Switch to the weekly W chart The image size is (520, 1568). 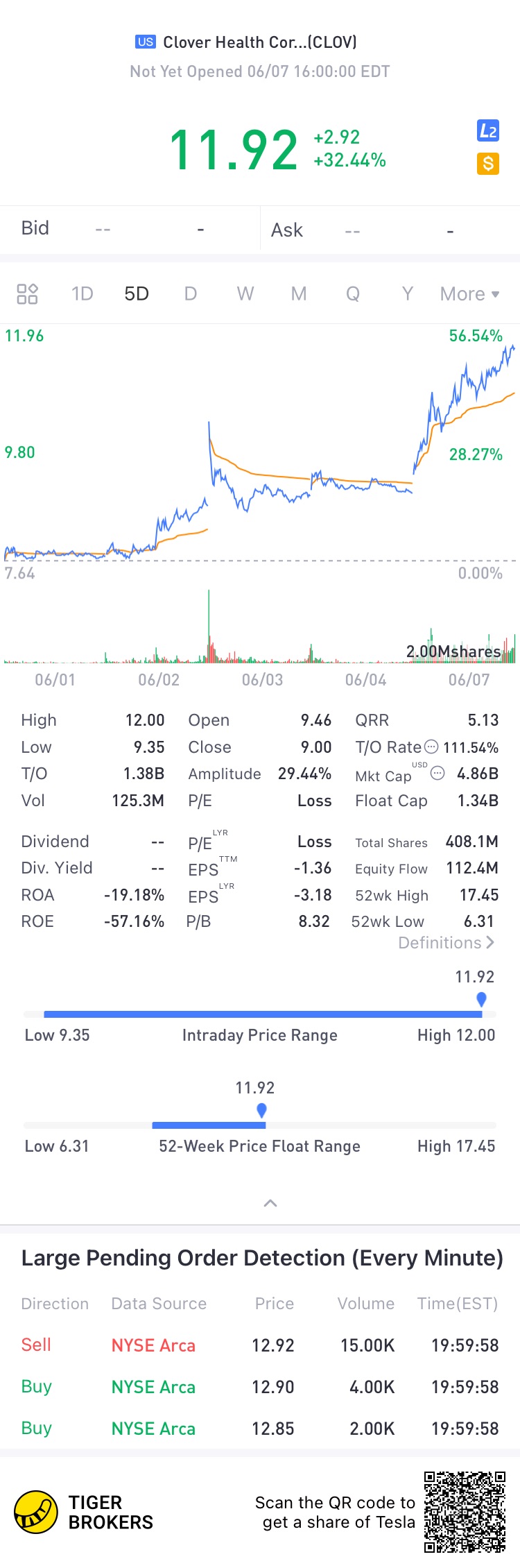[x=245, y=294]
